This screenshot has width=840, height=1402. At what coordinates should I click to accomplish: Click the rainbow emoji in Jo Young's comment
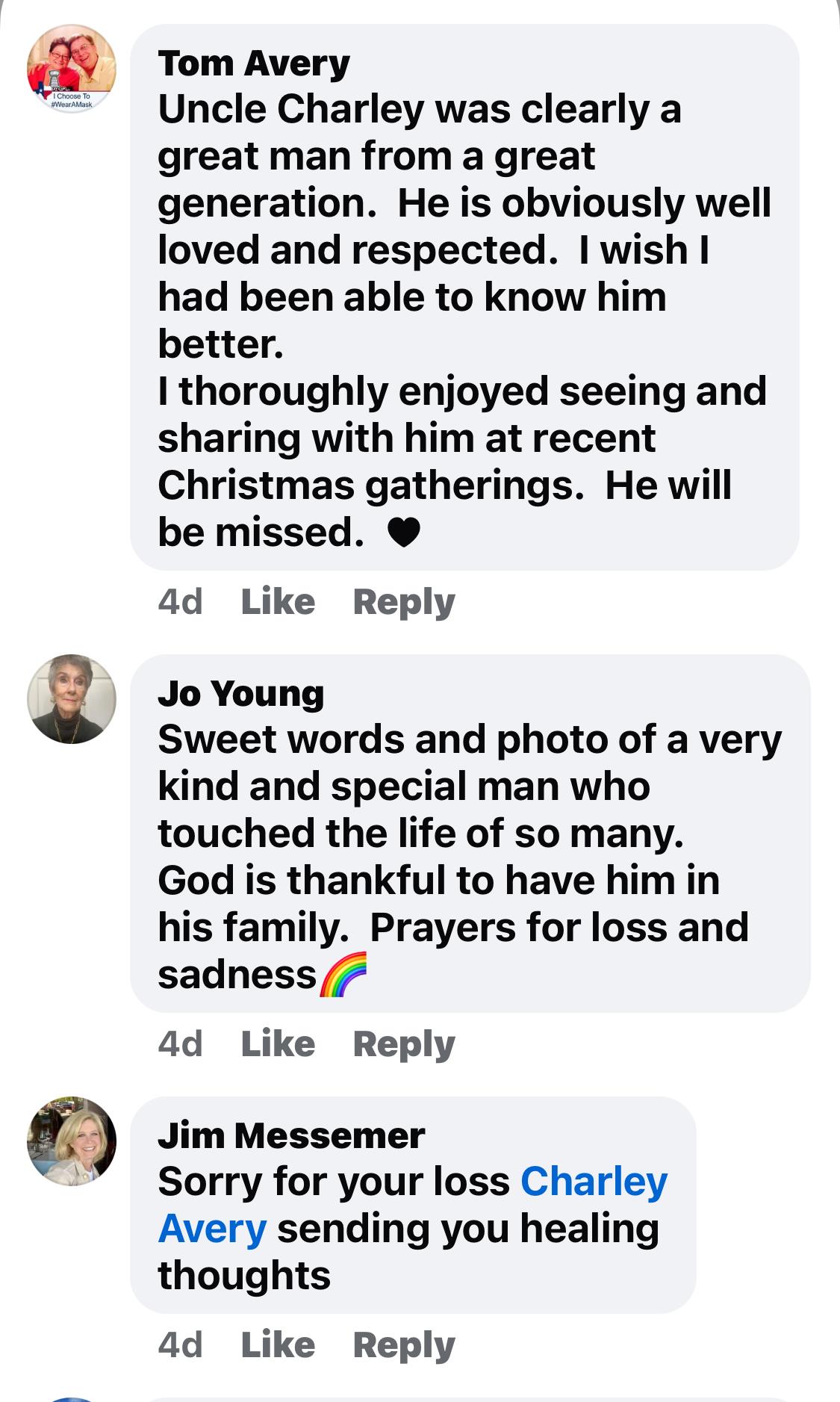[x=345, y=973]
